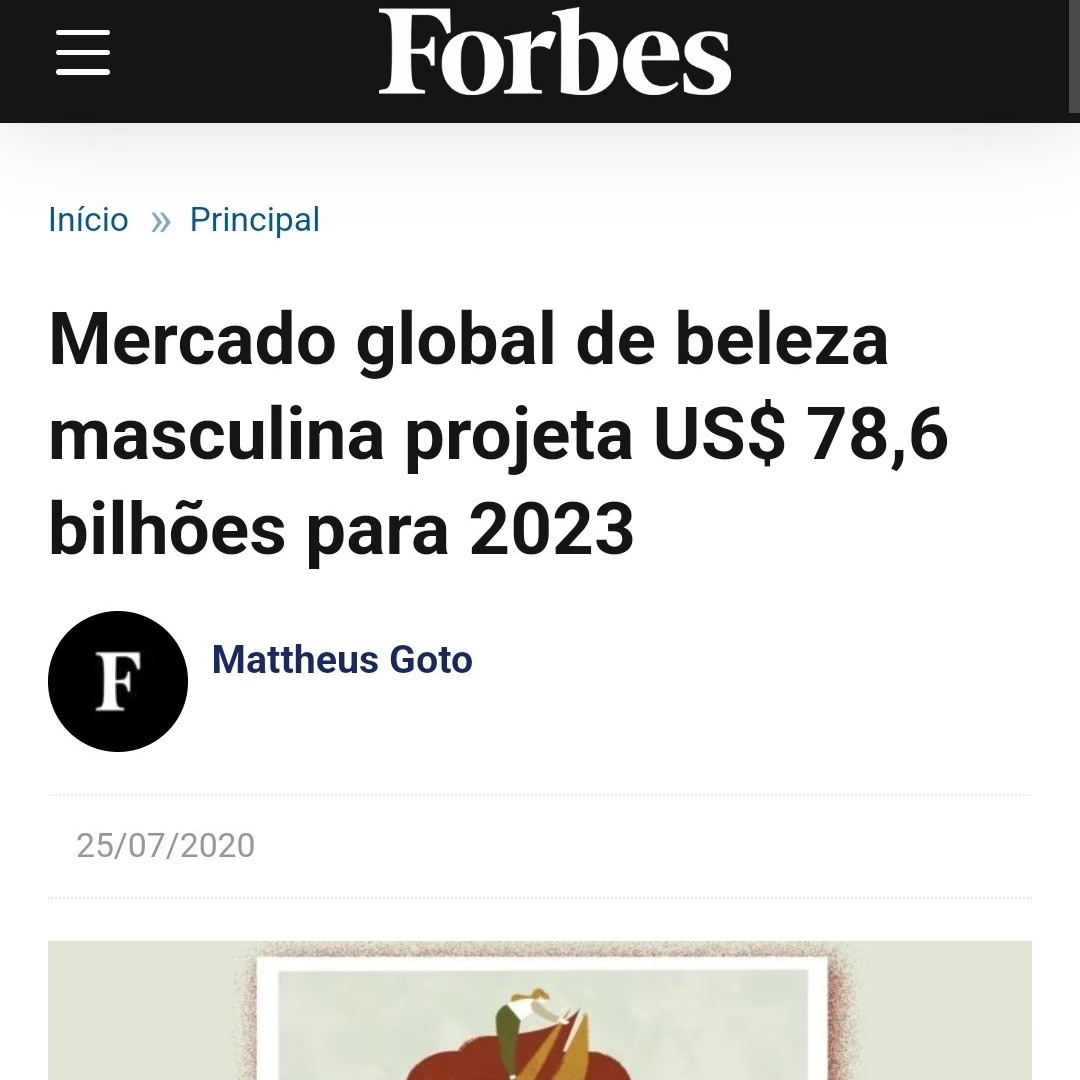
Task: Go to the Forbes homepage via logo
Action: pyautogui.click(x=554, y=52)
